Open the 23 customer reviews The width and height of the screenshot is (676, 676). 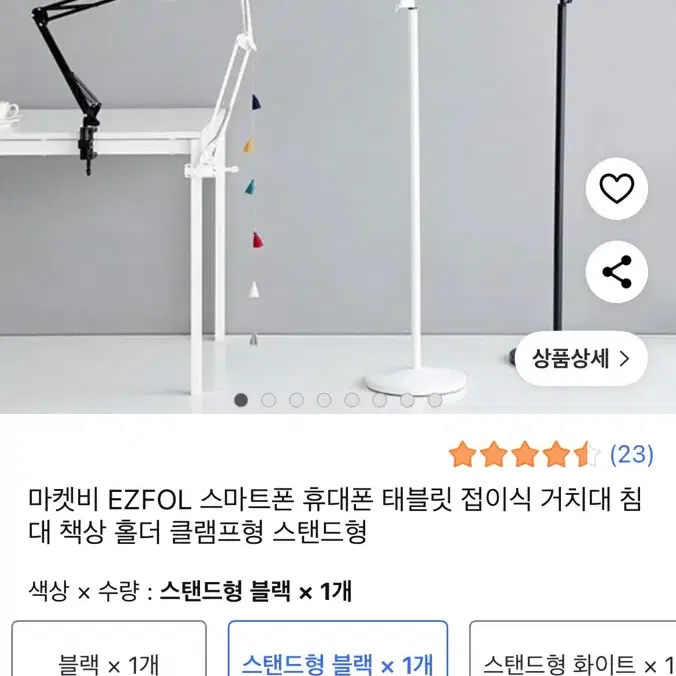631,454
